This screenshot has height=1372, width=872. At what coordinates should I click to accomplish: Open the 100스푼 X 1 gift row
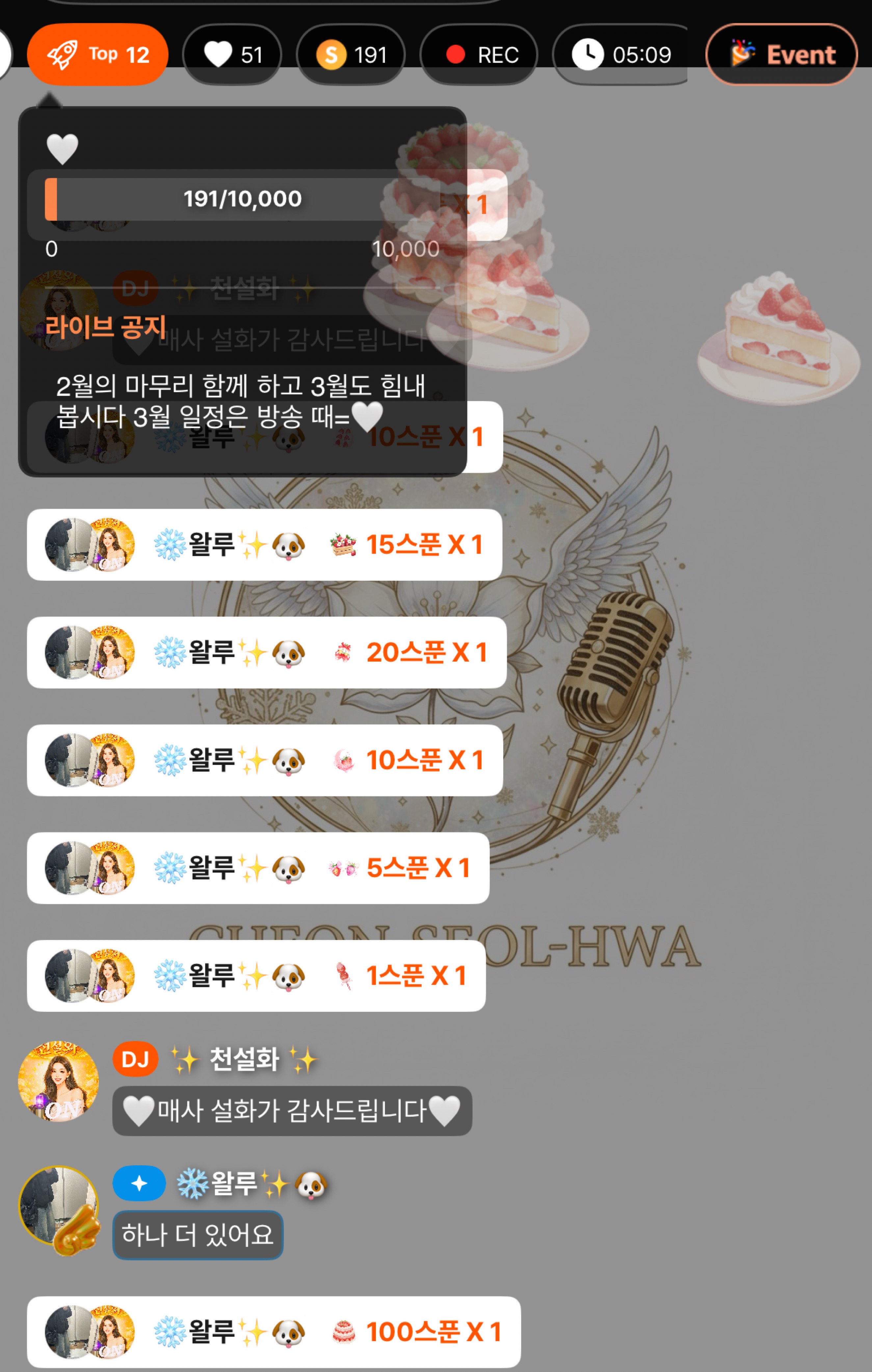pyautogui.click(x=274, y=1332)
